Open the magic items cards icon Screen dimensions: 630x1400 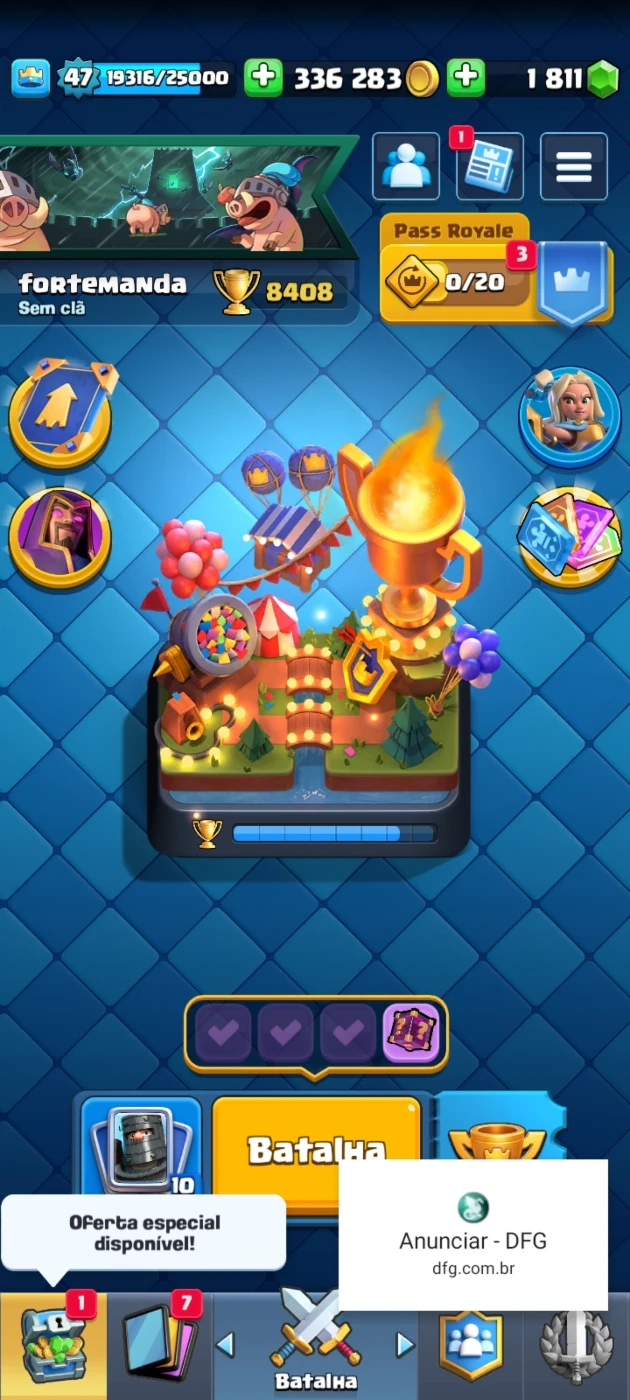(x=570, y=537)
